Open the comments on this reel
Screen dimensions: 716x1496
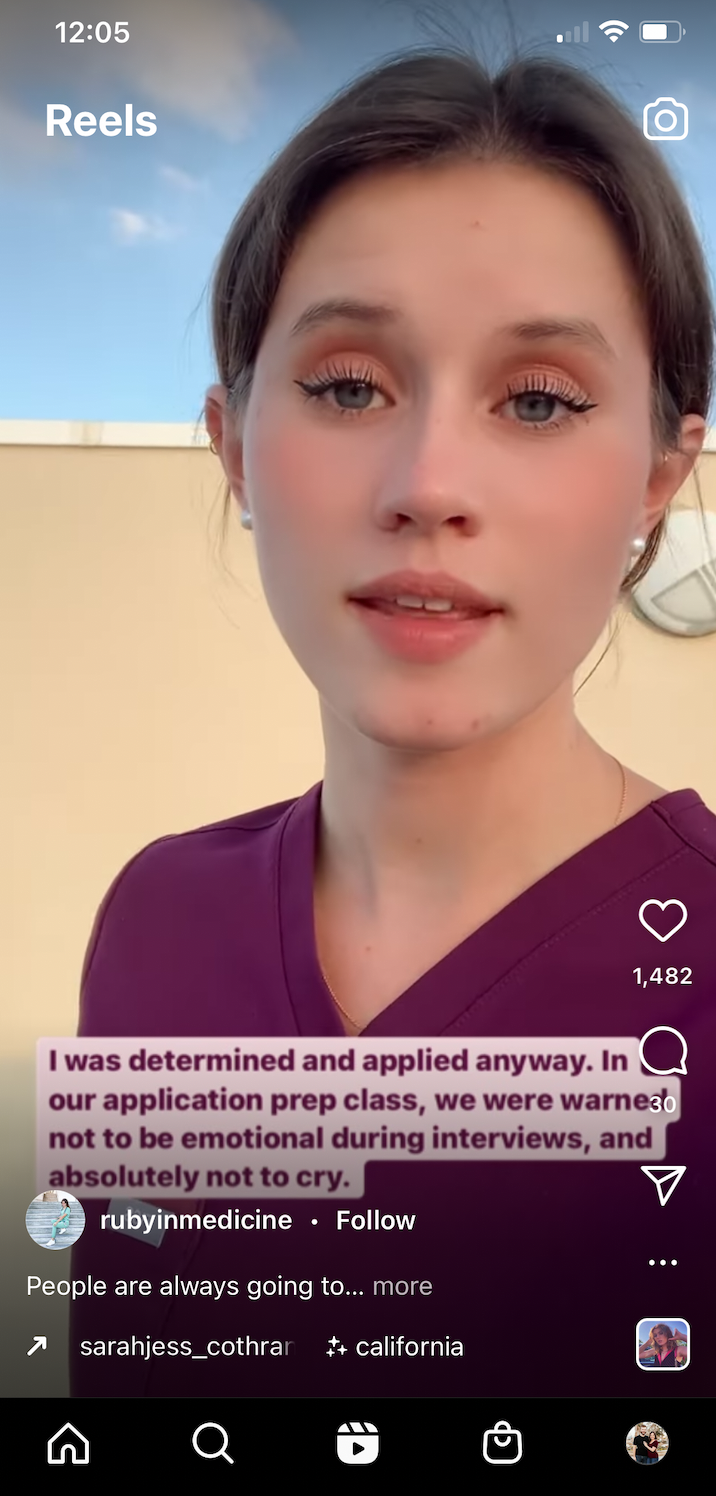[x=663, y=1052]
